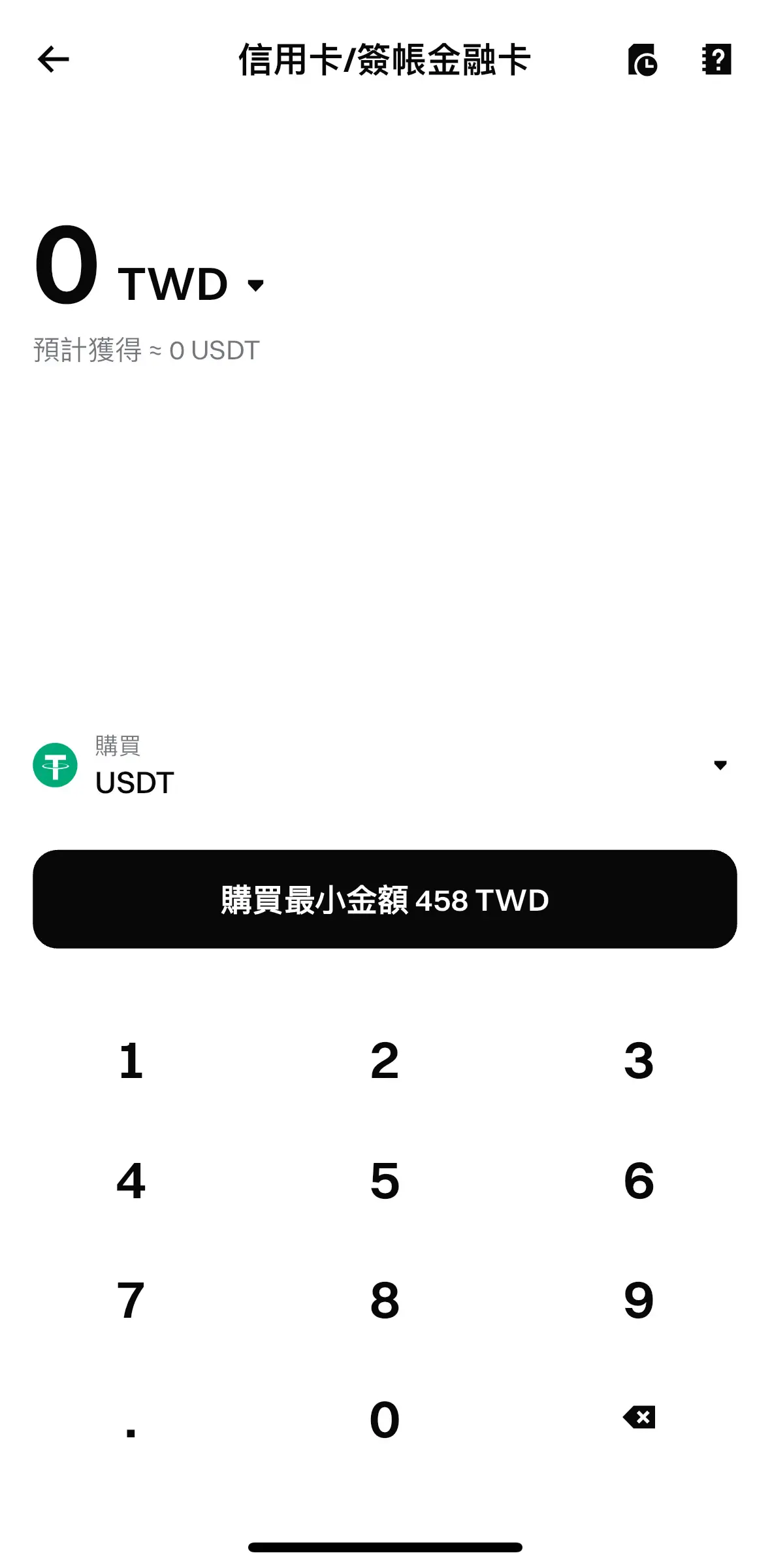This screenshot has height=1568, width=770.
Task: Open the order history icon
Action: pyautogui.click(x=643, y=60)
